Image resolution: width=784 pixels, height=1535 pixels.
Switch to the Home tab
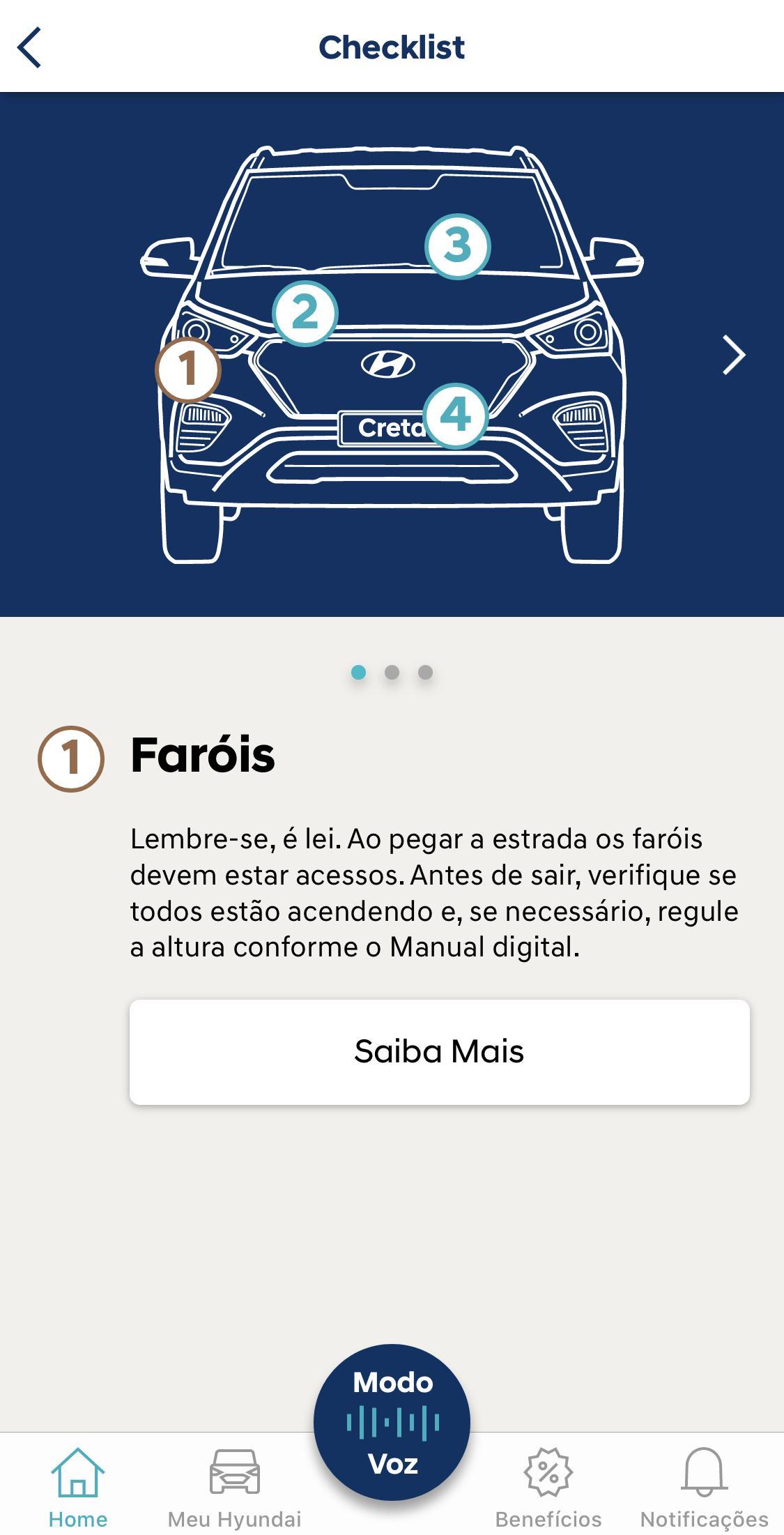click(78, 1486)
